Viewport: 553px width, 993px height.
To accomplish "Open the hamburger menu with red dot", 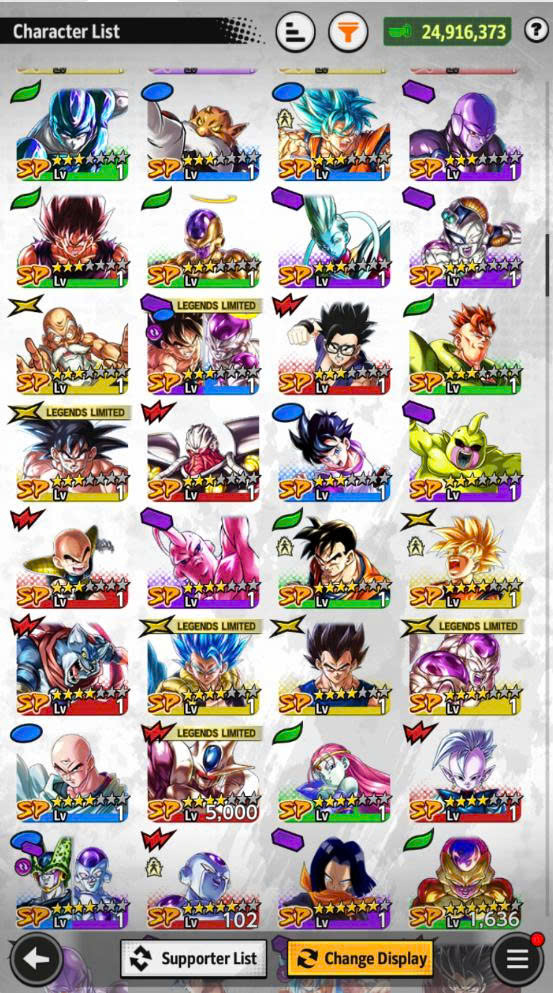I will coord(517,959).
